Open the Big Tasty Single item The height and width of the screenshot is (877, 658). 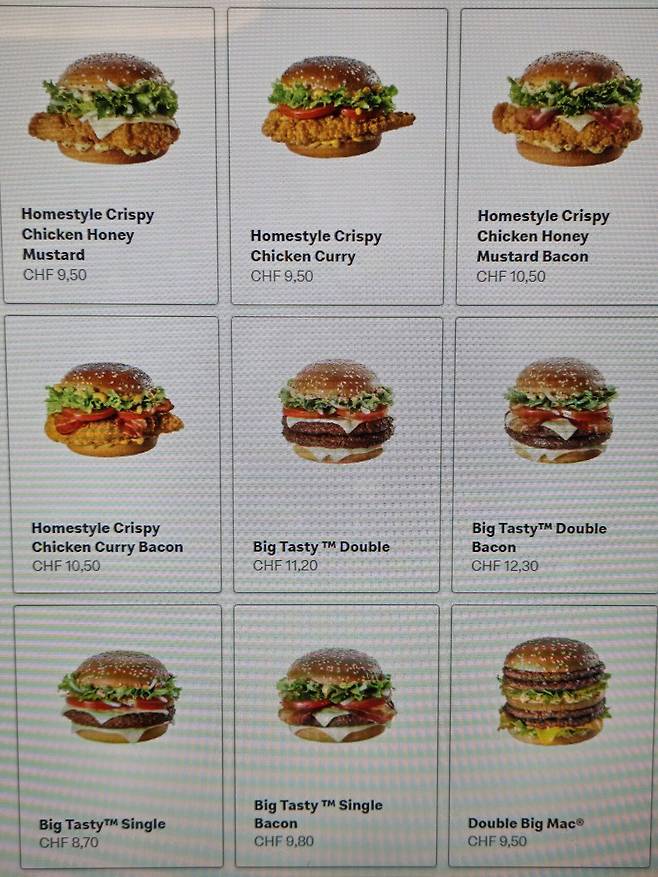click(x=118, y=735)
